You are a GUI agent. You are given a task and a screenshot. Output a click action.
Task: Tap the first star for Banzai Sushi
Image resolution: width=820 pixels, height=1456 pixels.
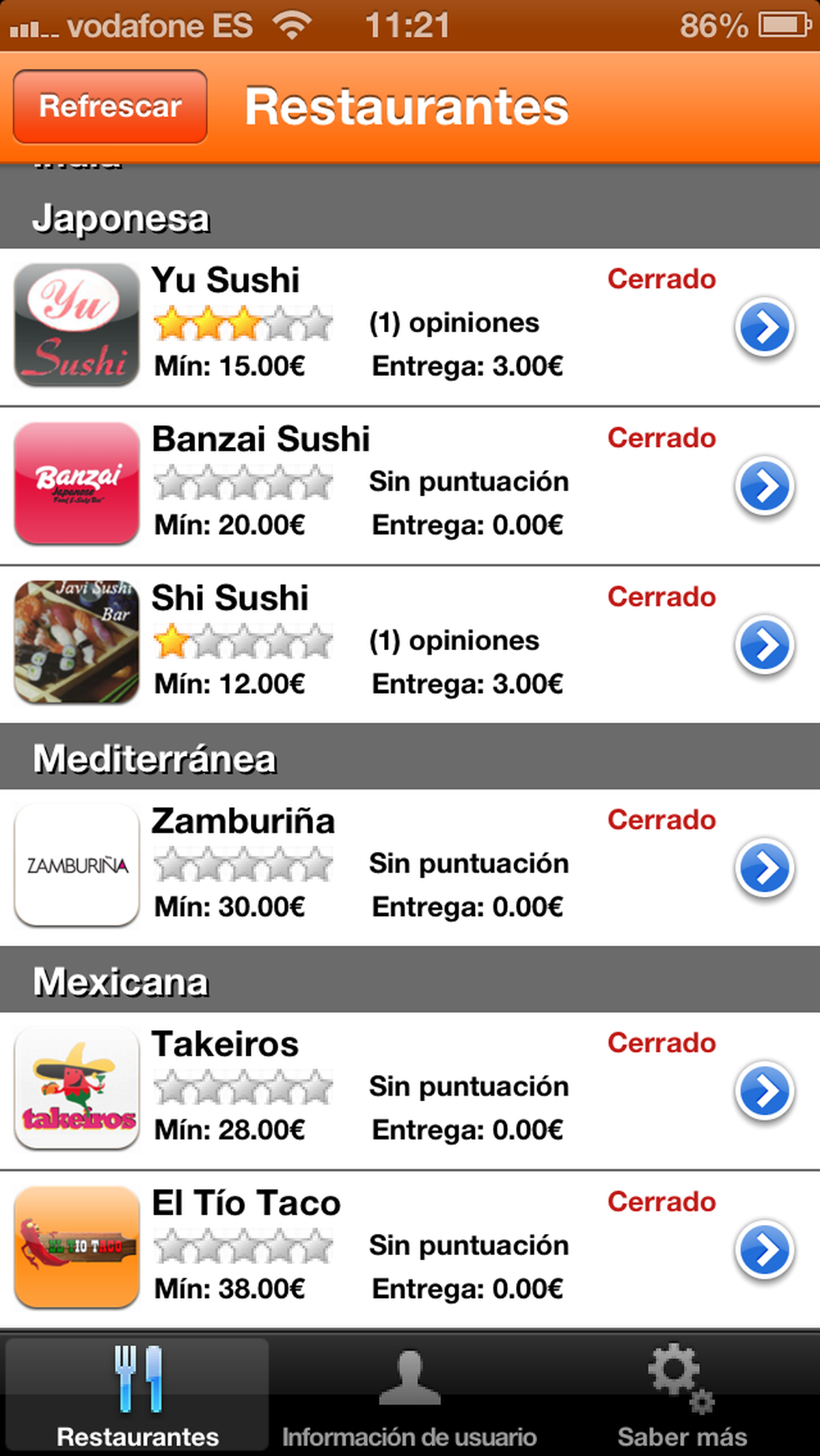pyautogui.click(x=169, y=482)
